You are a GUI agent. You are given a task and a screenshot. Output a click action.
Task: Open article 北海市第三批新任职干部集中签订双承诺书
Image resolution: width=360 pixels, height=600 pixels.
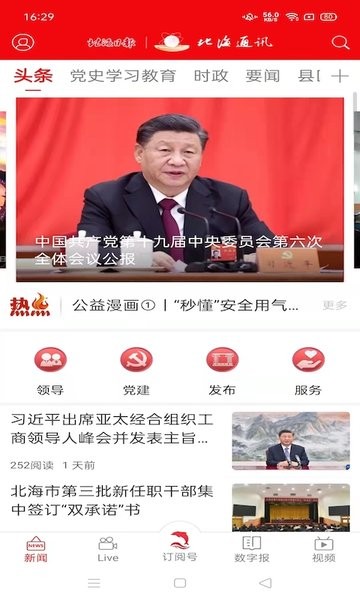[x=180, y=504]
